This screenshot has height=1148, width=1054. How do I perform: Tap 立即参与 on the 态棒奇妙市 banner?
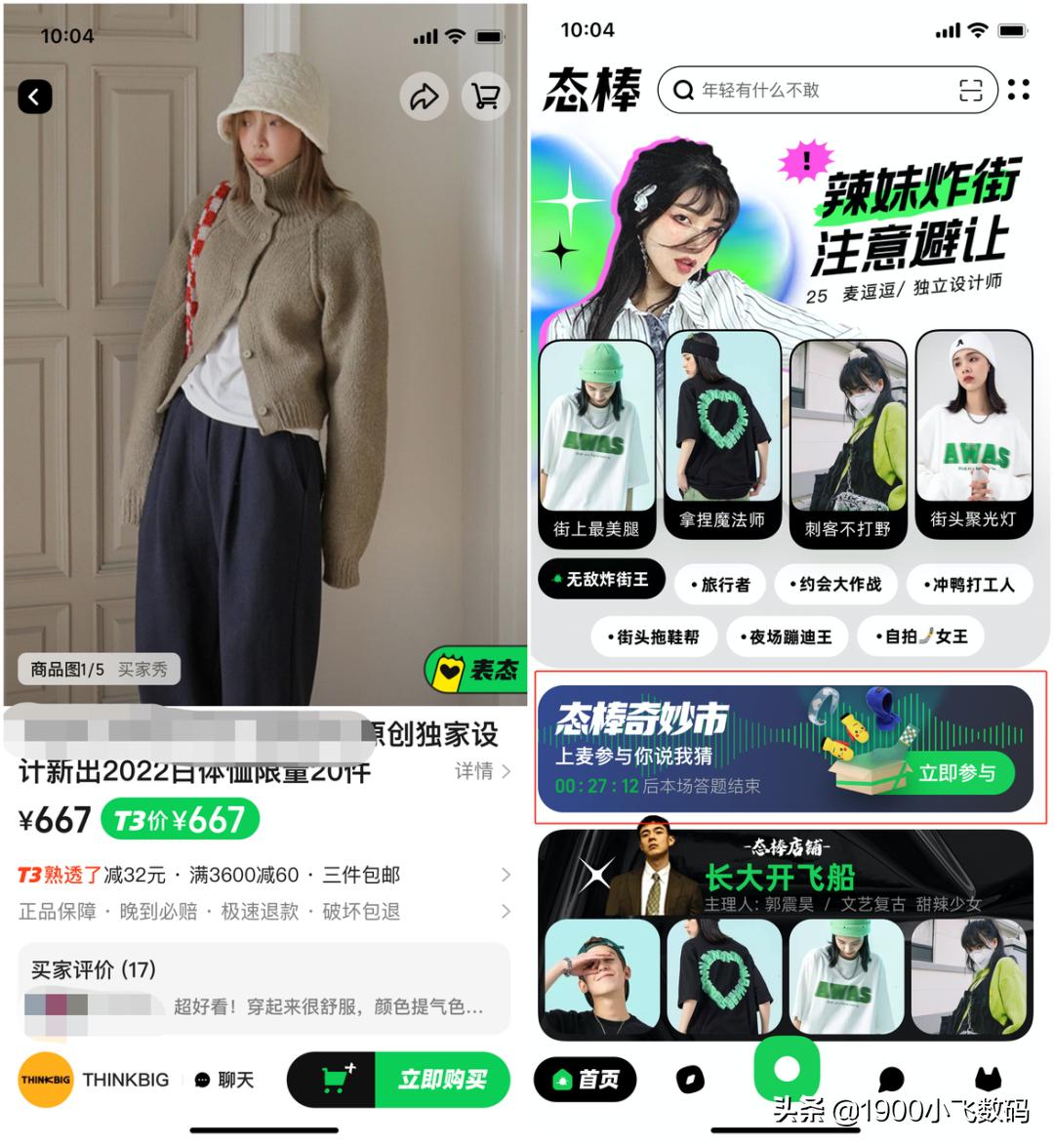pos(960,772)
